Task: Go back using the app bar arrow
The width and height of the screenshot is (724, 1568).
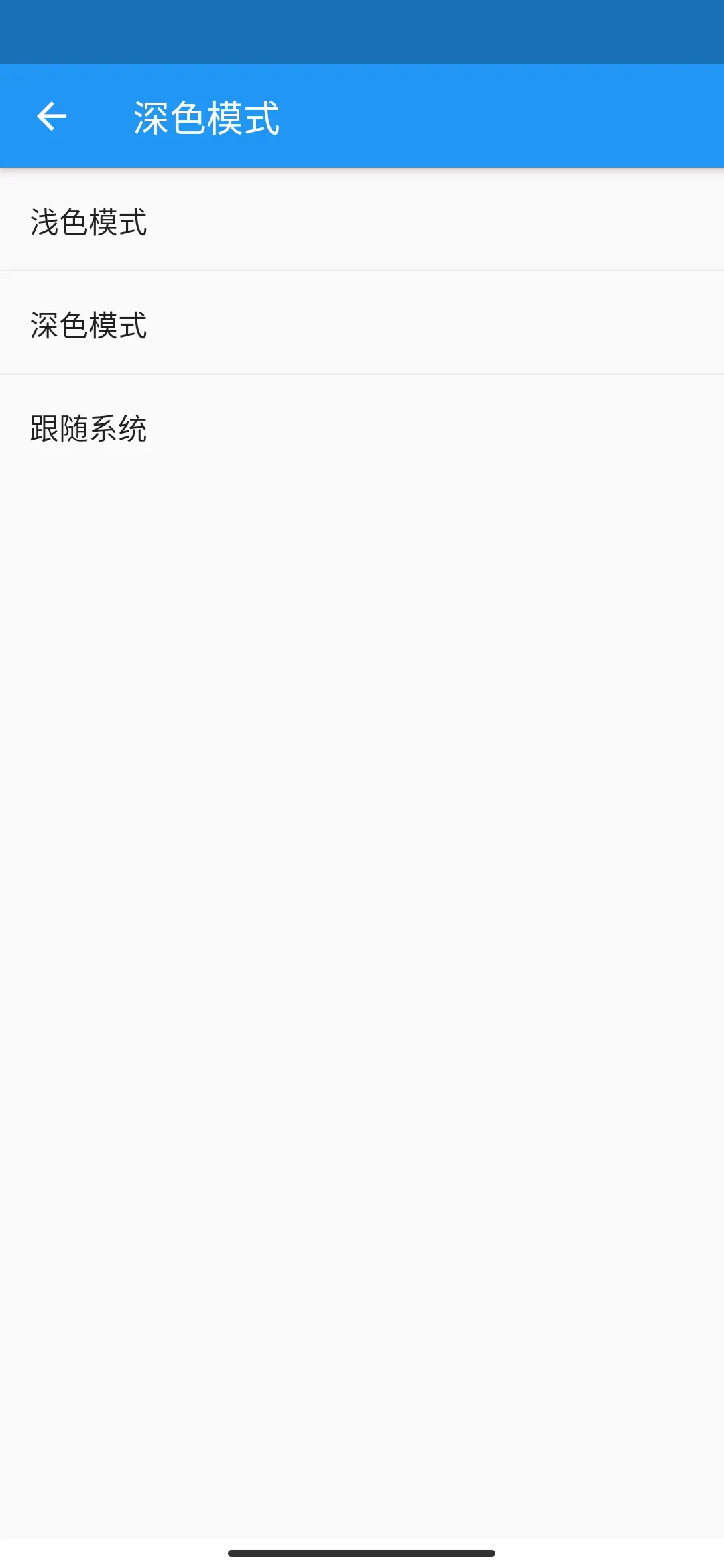Action: tap(52, 117)
